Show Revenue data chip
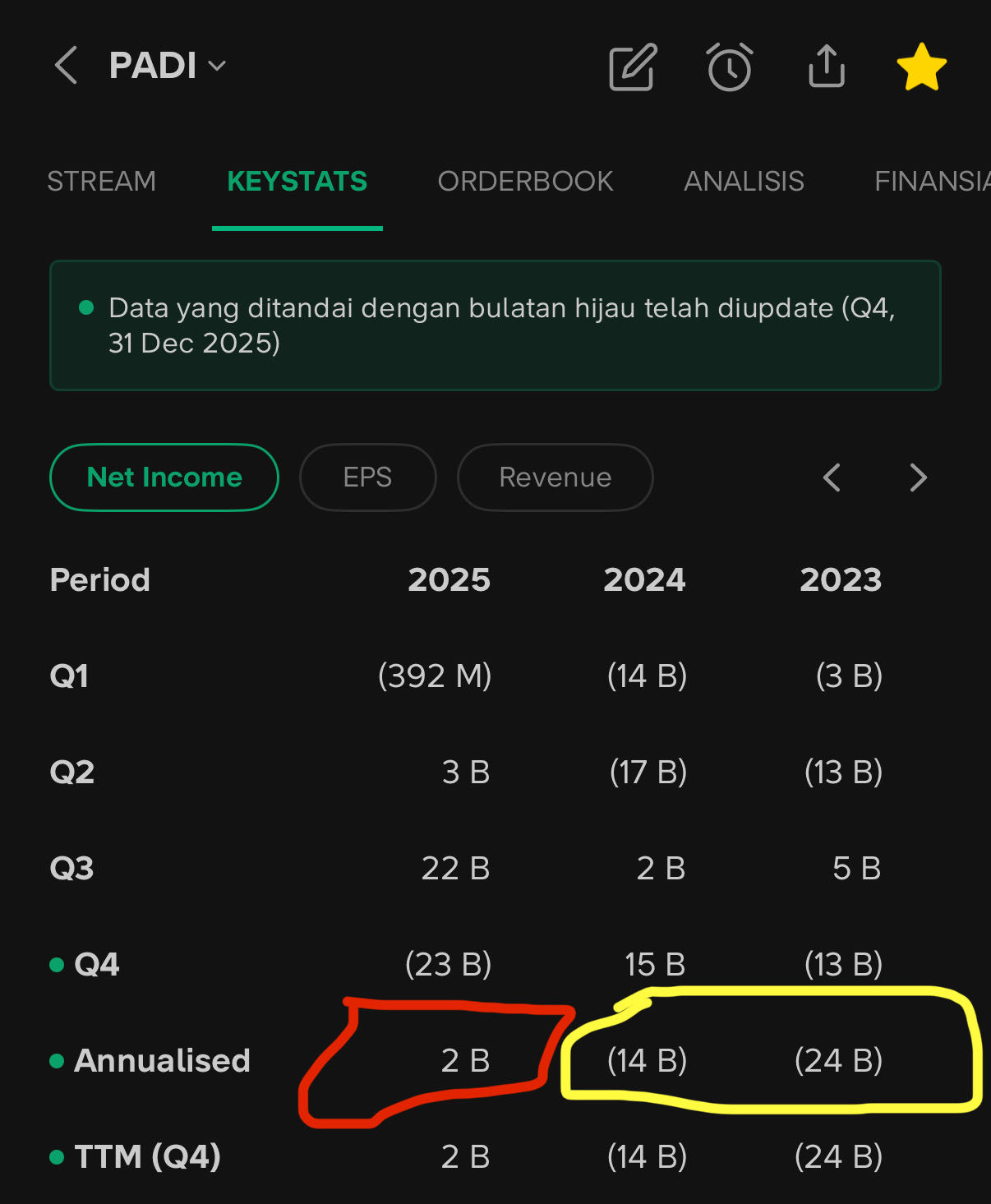This screenshot has width=991, height=1204. click(555, 477)
